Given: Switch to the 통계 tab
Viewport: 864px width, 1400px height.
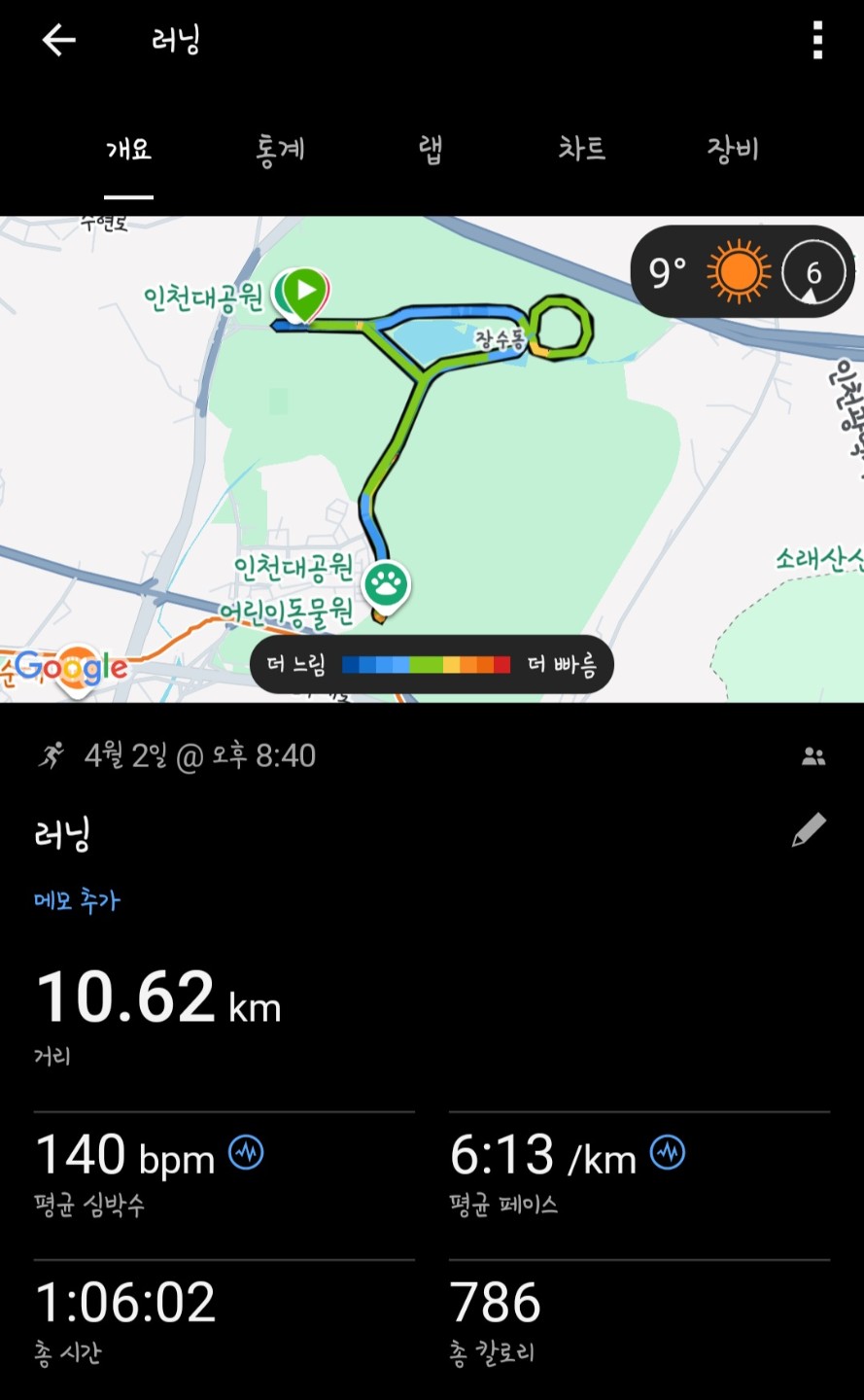Looking at the screenshot, I should coord(281,150).
